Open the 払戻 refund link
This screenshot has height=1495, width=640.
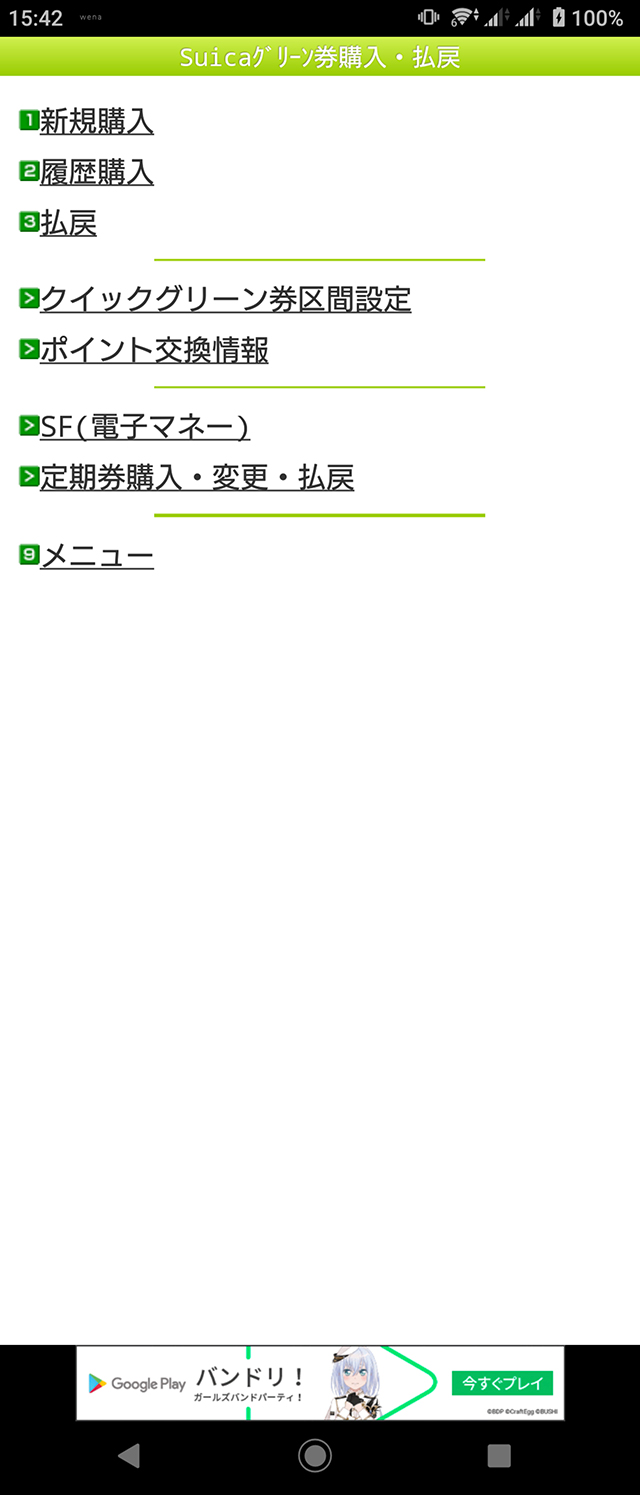[x=68, y=223]
